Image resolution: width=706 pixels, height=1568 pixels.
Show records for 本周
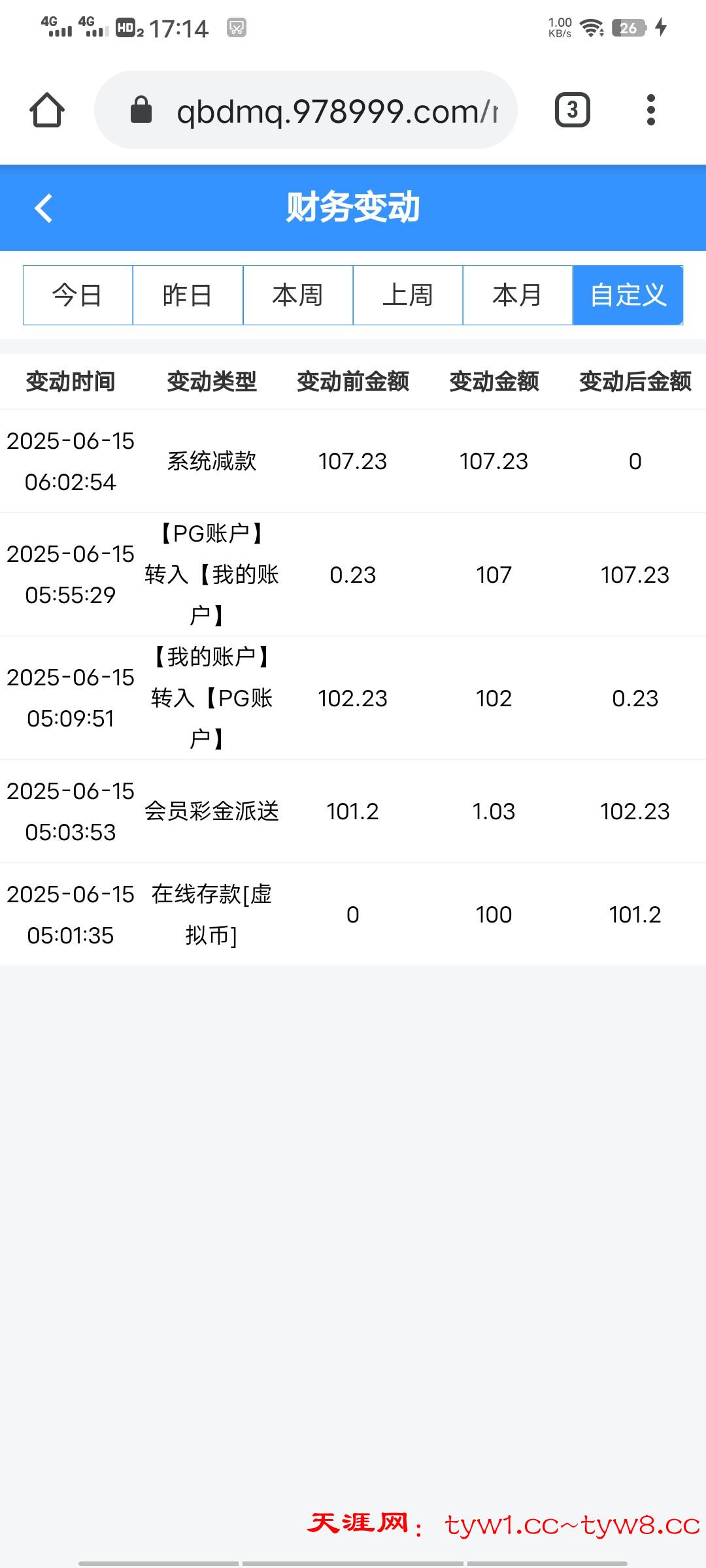click(x=298, y=295)
